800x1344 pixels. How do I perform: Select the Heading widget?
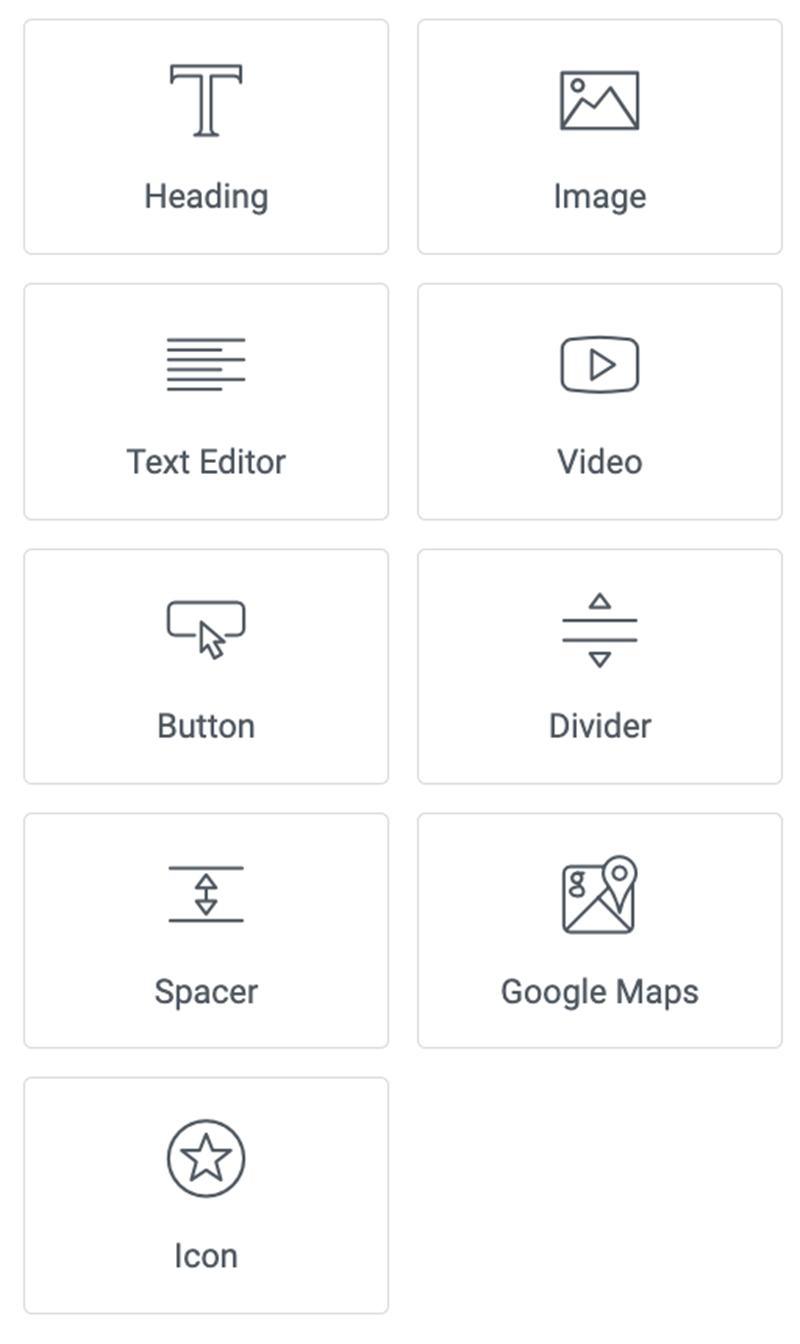click(x=206, y=137)
